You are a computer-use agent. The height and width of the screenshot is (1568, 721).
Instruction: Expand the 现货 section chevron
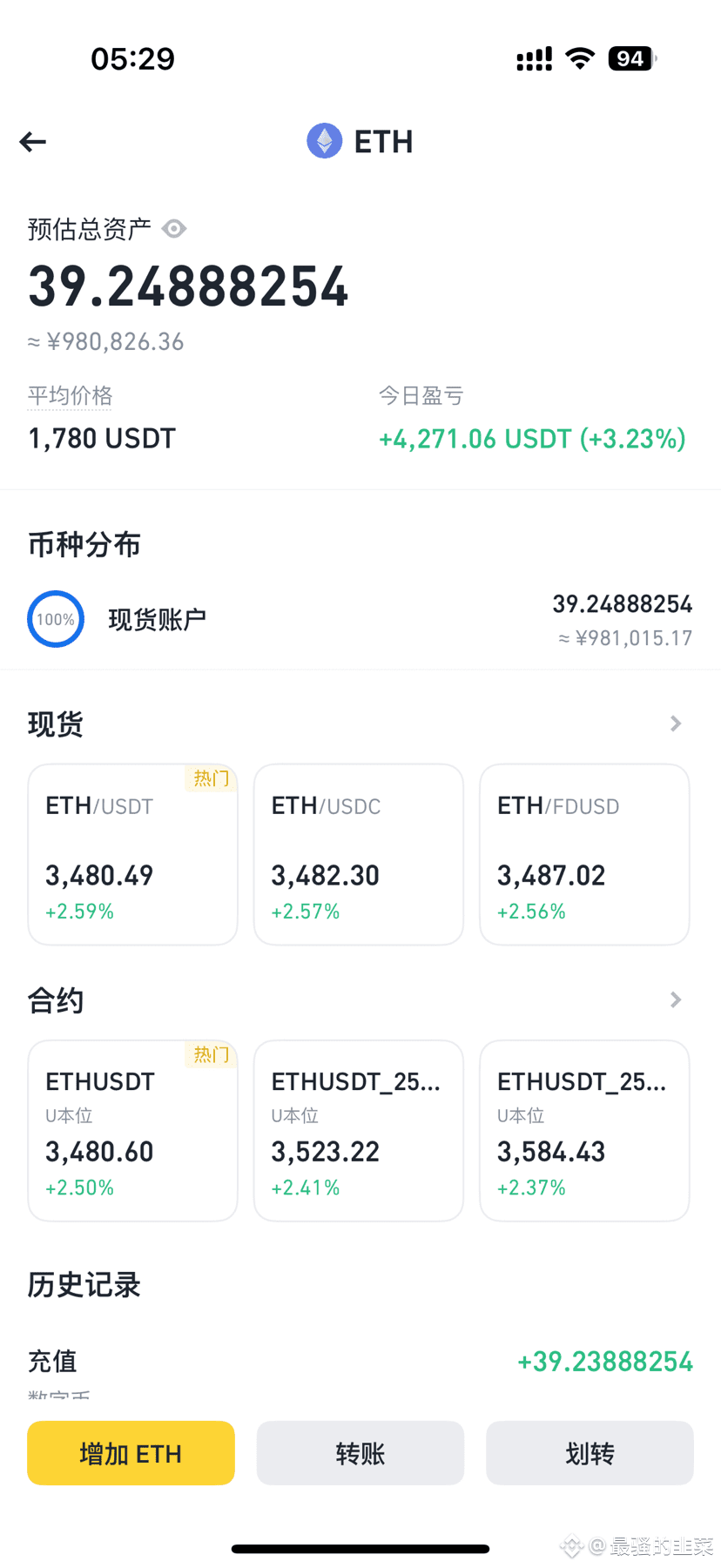676,723
